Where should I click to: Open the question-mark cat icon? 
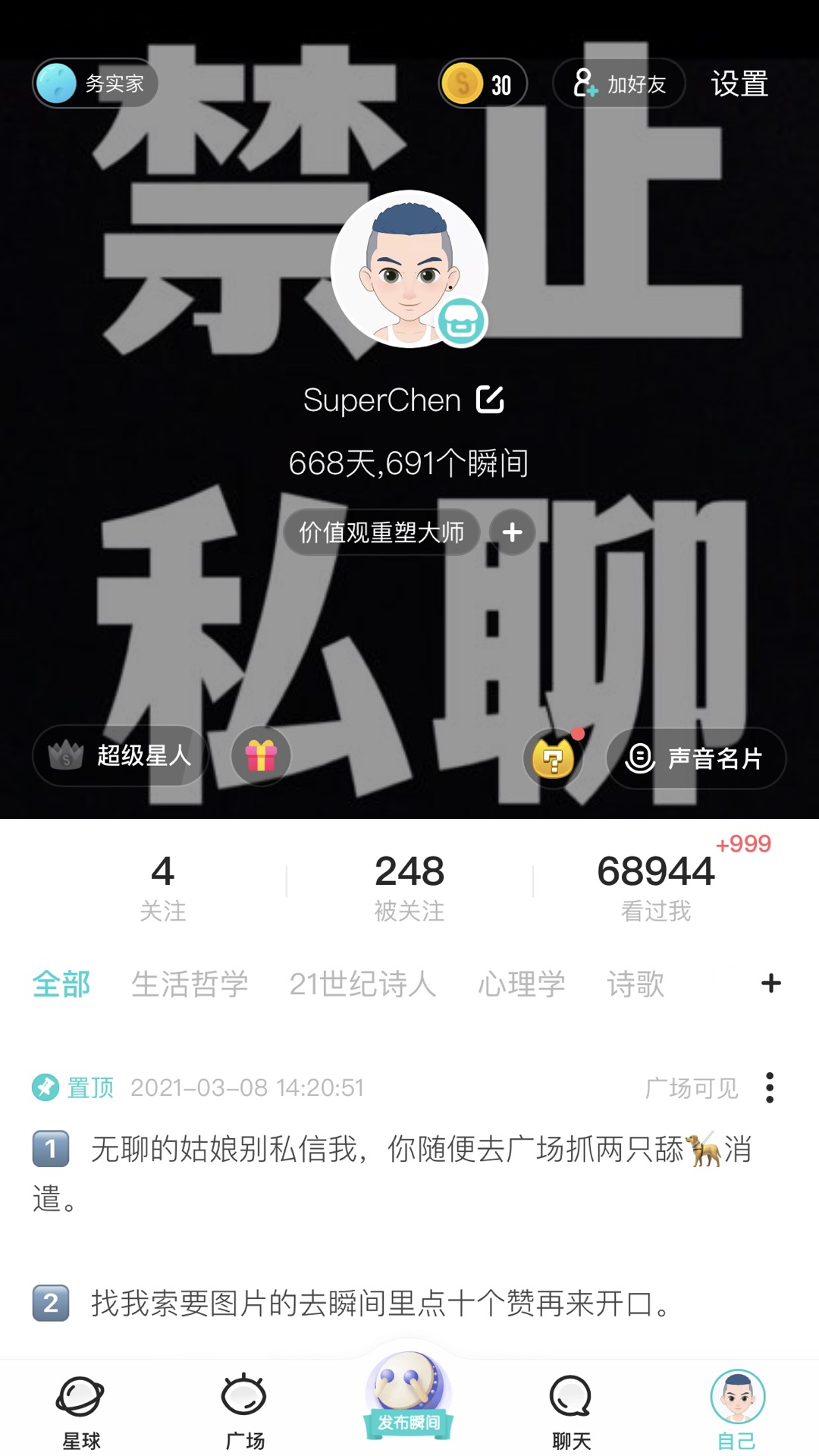[554, 757]
